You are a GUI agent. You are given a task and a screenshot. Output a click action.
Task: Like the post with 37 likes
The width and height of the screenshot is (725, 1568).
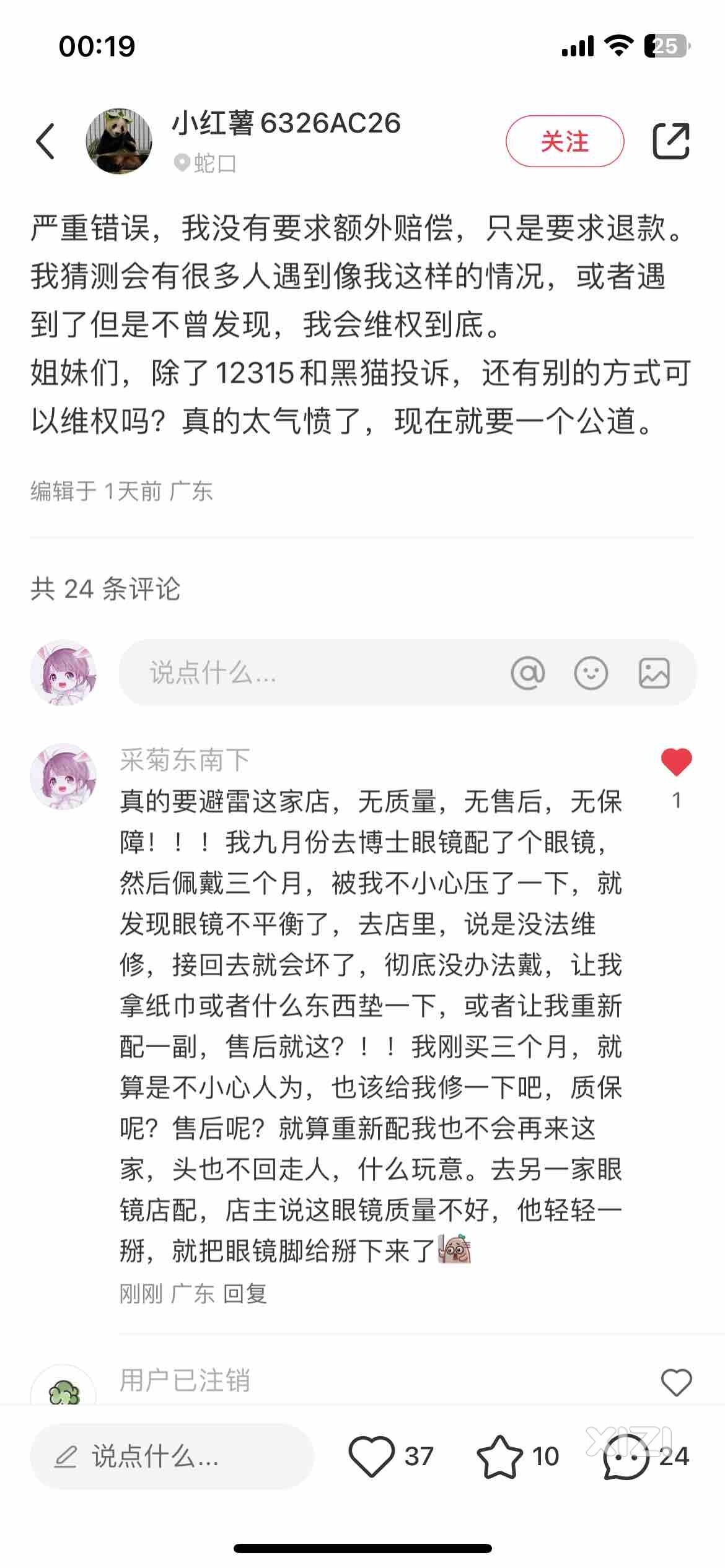click(x=372, y=1457)
